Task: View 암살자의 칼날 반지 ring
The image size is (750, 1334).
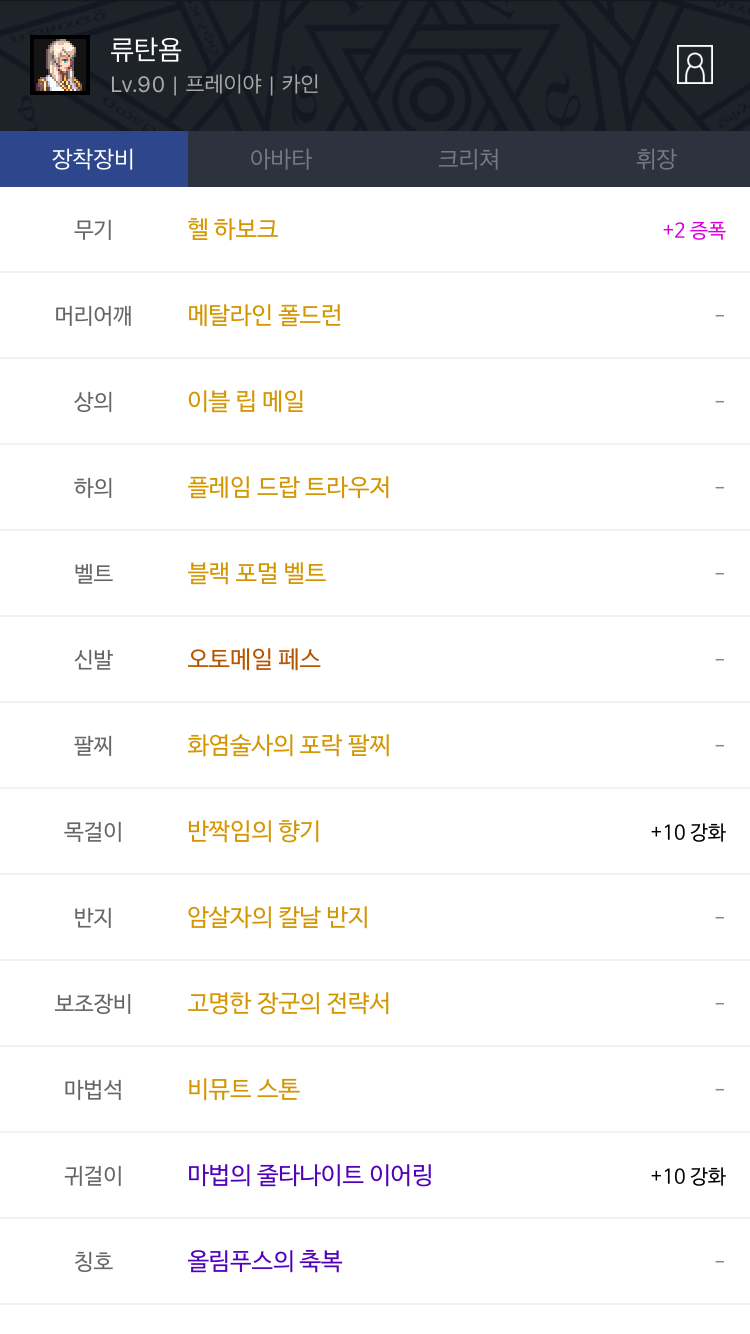Action: [278, 917]
